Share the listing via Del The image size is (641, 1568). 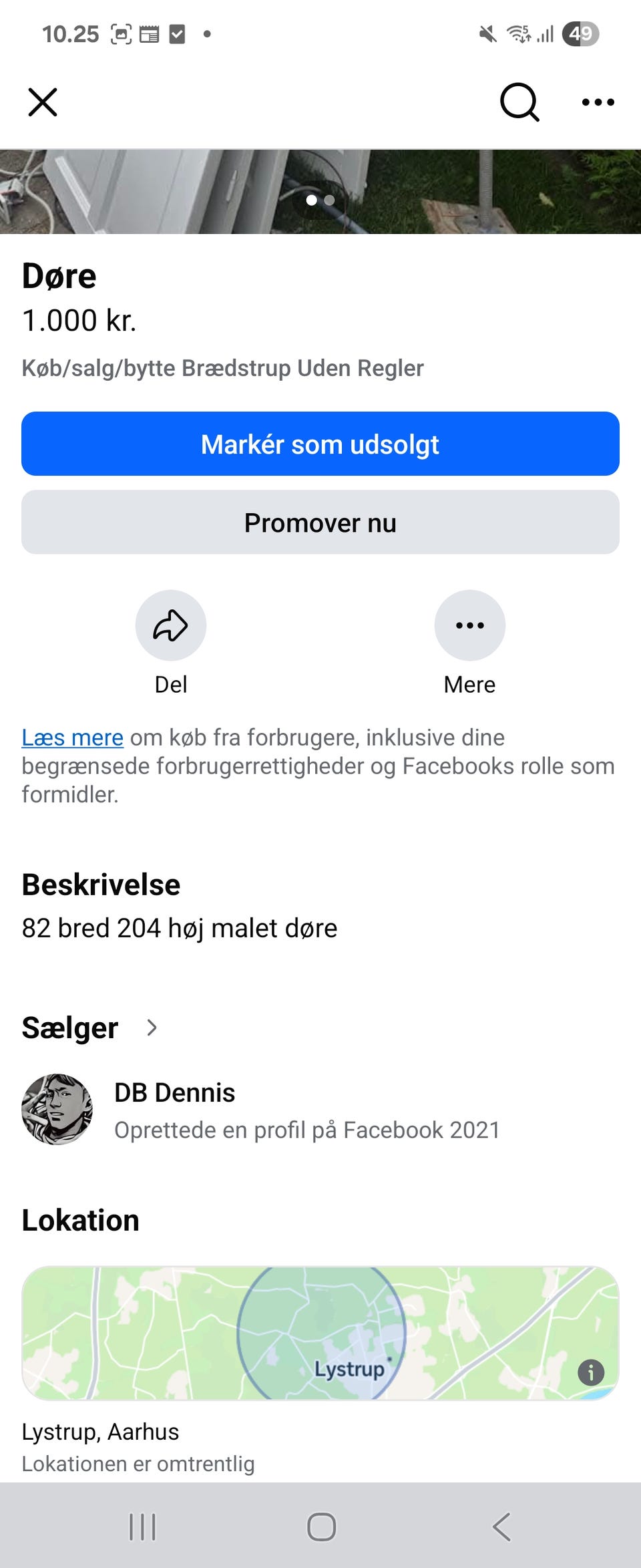171,625
